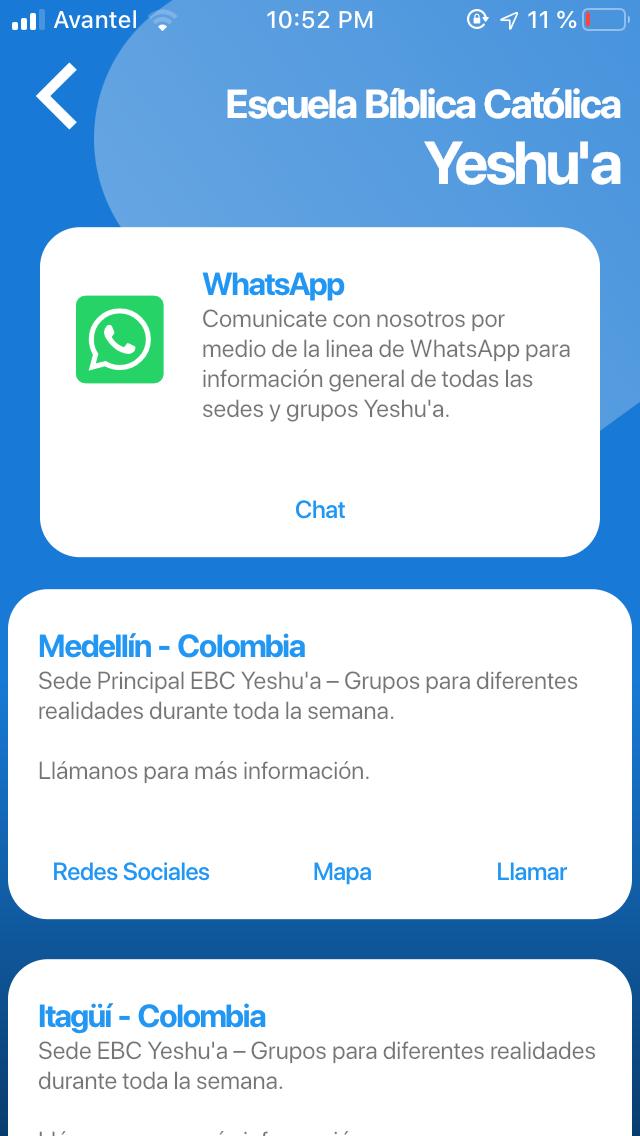Open the WhatsApp Chat link
The width and height of the screenshot is (640, 1136).
[320, 510]
